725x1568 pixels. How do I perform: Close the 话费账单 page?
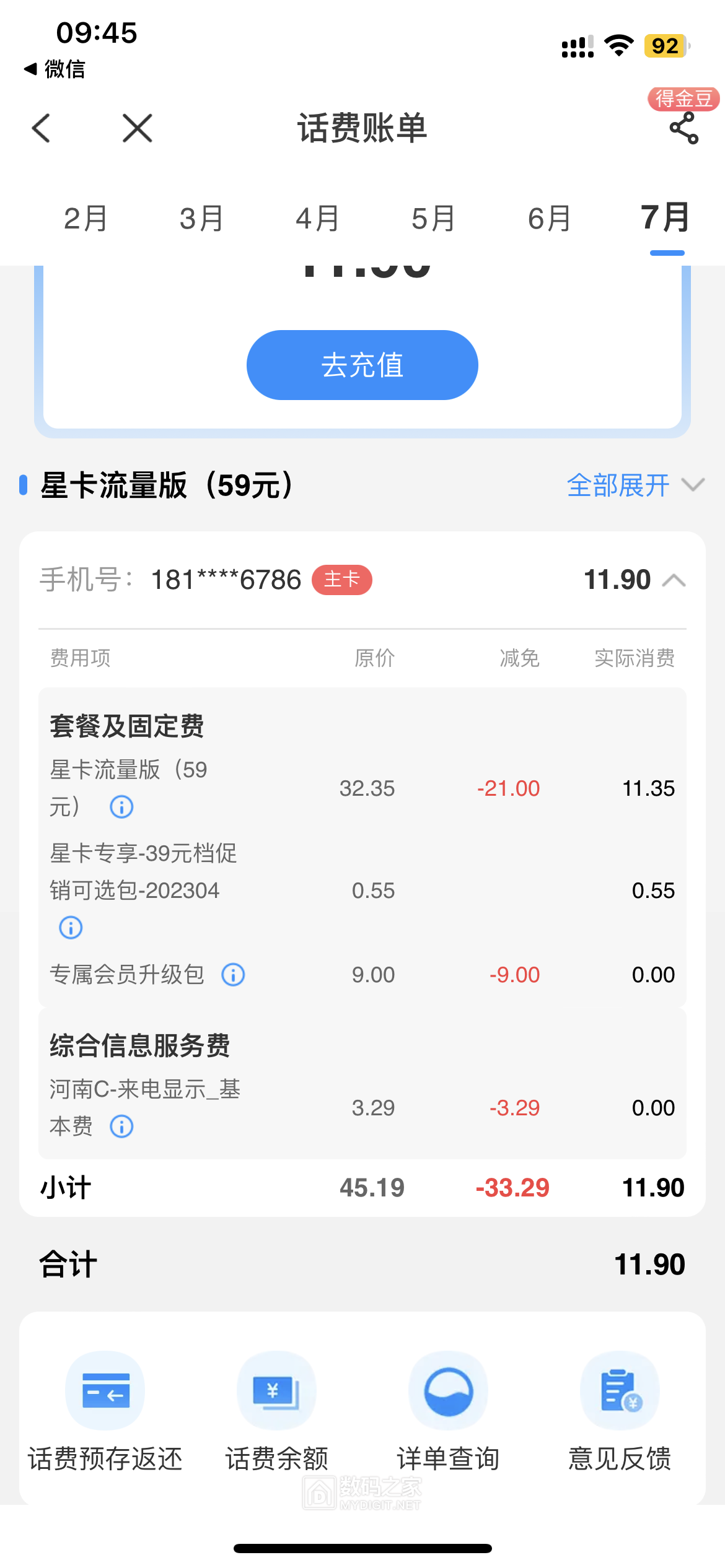point(137,128)
